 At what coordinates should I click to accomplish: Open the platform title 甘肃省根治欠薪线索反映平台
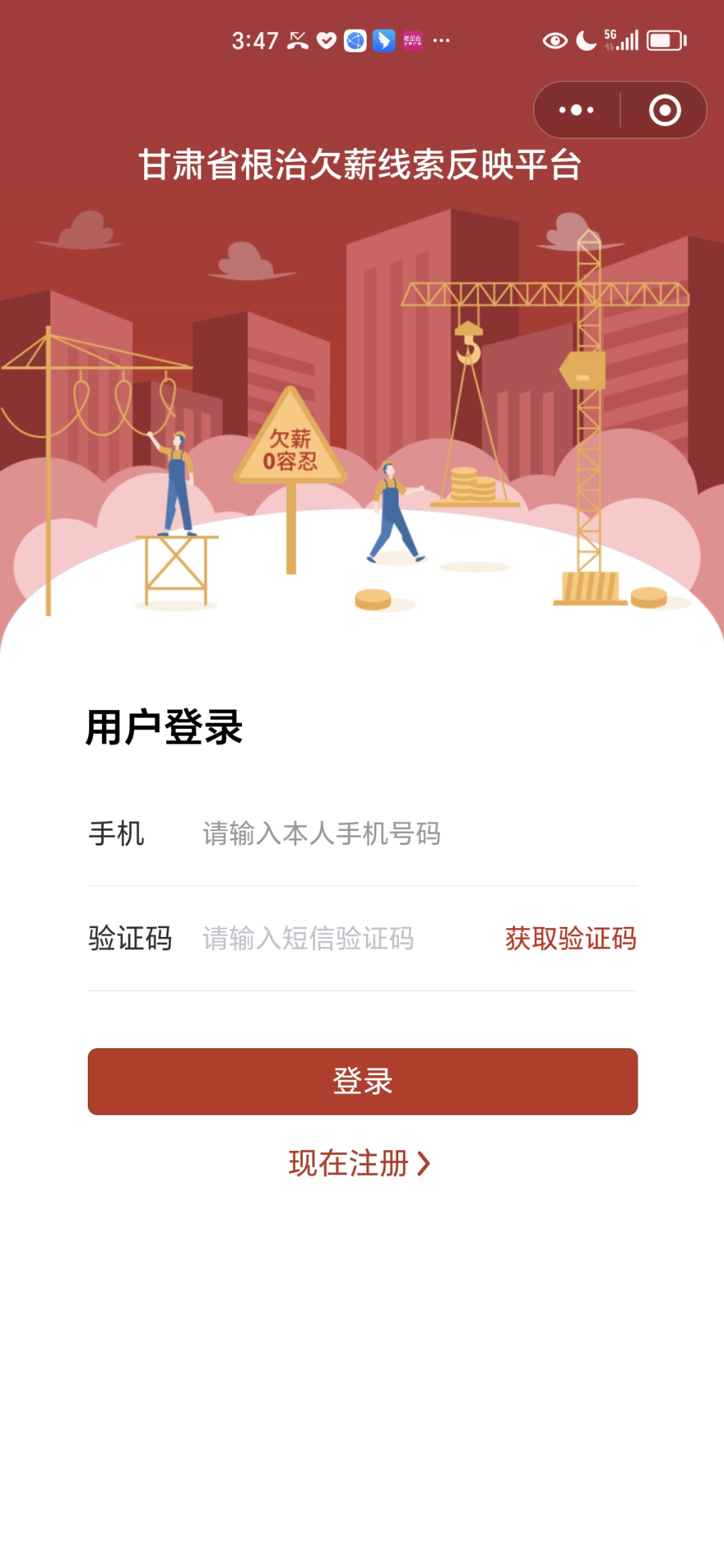362,163
